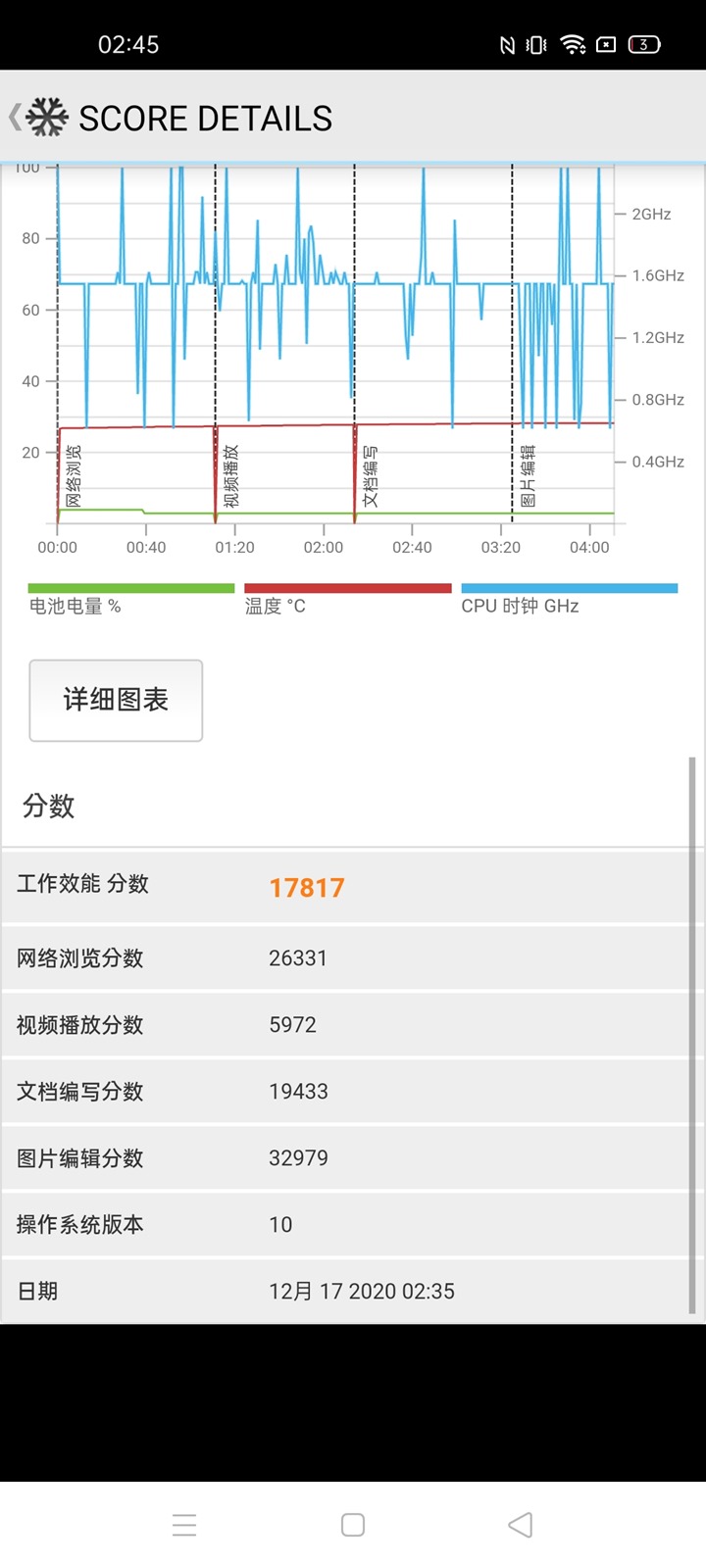Go to the home screen
Screen dimensions: 706x1568
pos(353,1525)
